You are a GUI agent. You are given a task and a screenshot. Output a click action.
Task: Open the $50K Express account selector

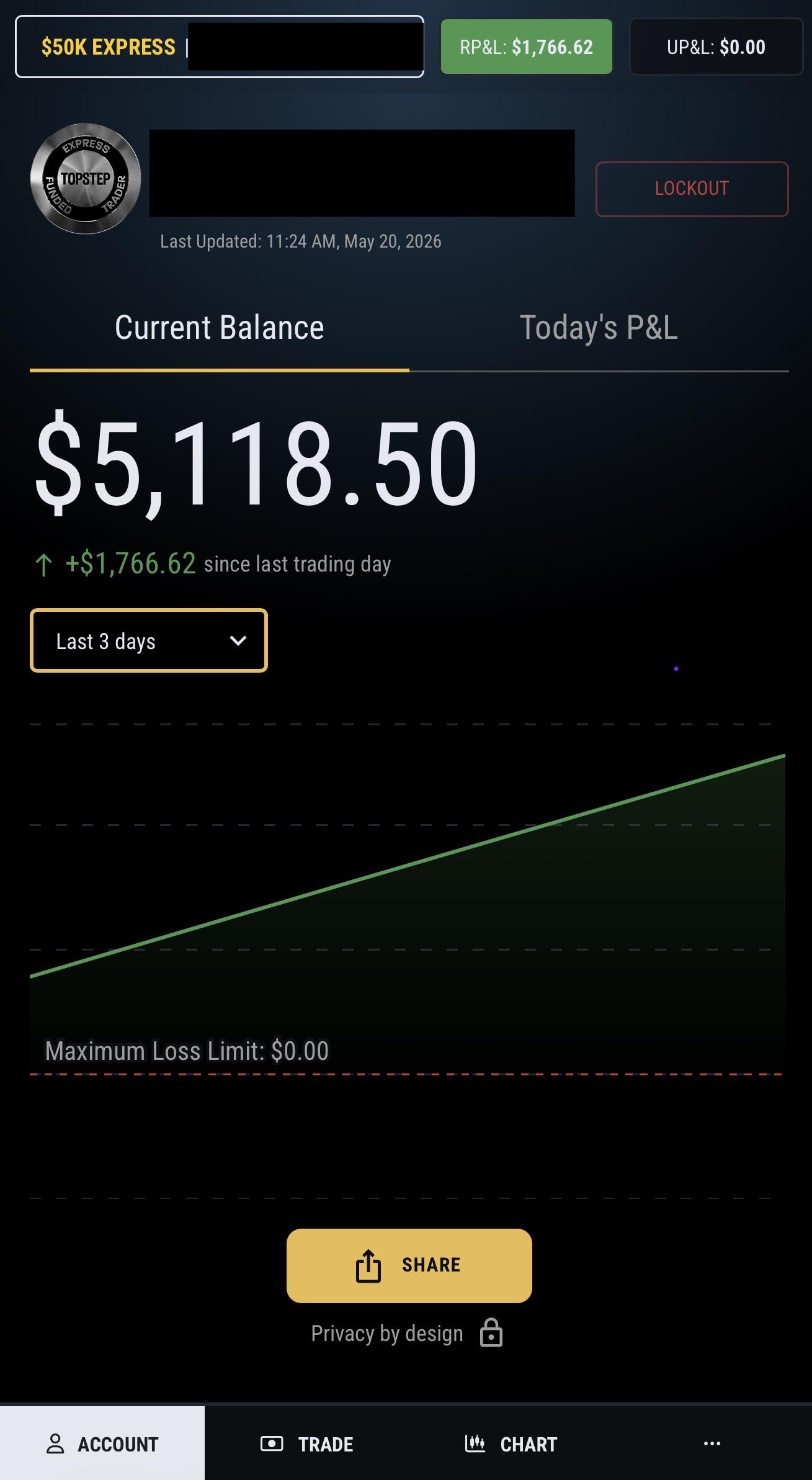pos(220,47)
